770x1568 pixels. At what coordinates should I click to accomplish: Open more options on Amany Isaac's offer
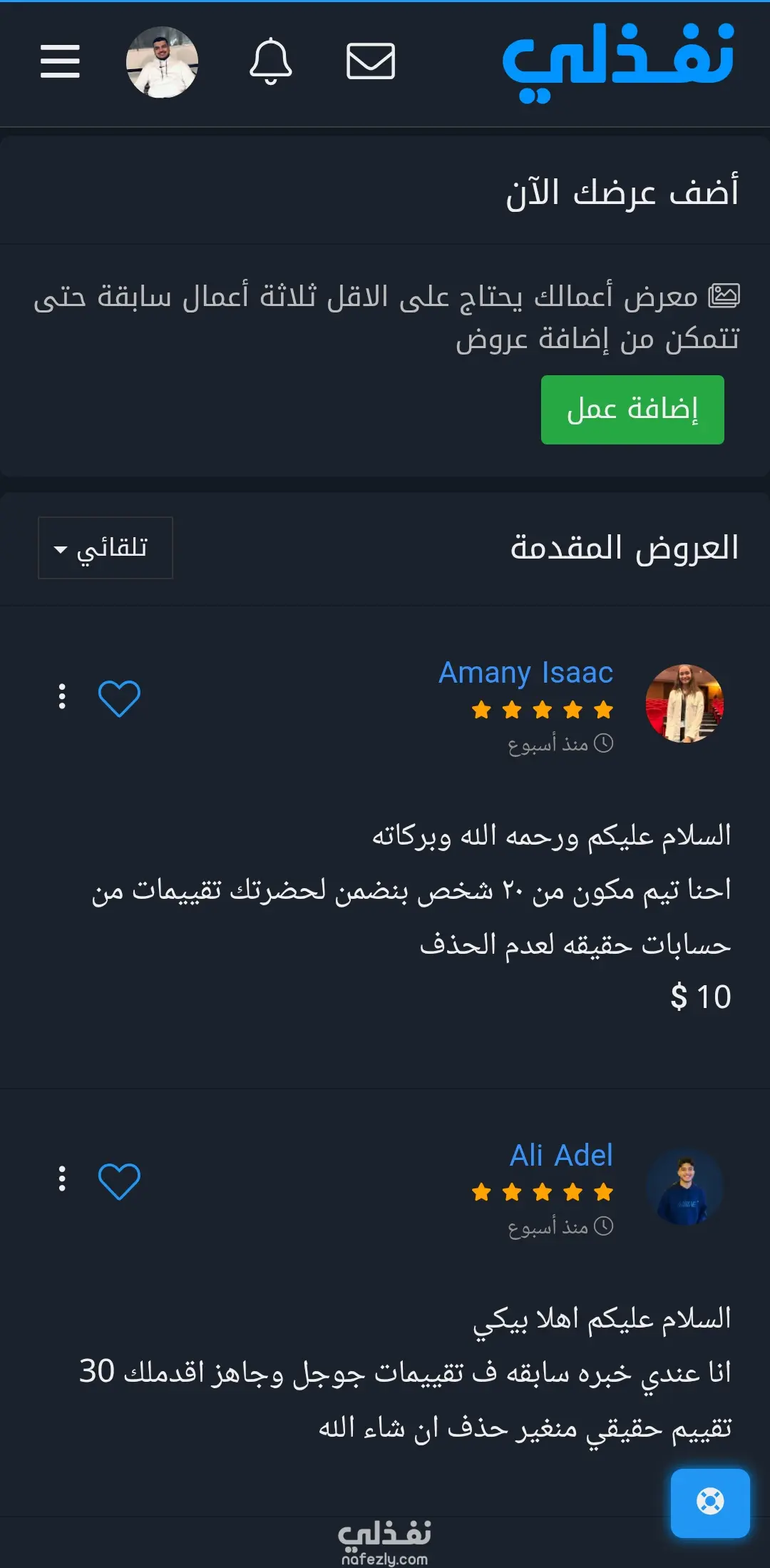(62, 696)
